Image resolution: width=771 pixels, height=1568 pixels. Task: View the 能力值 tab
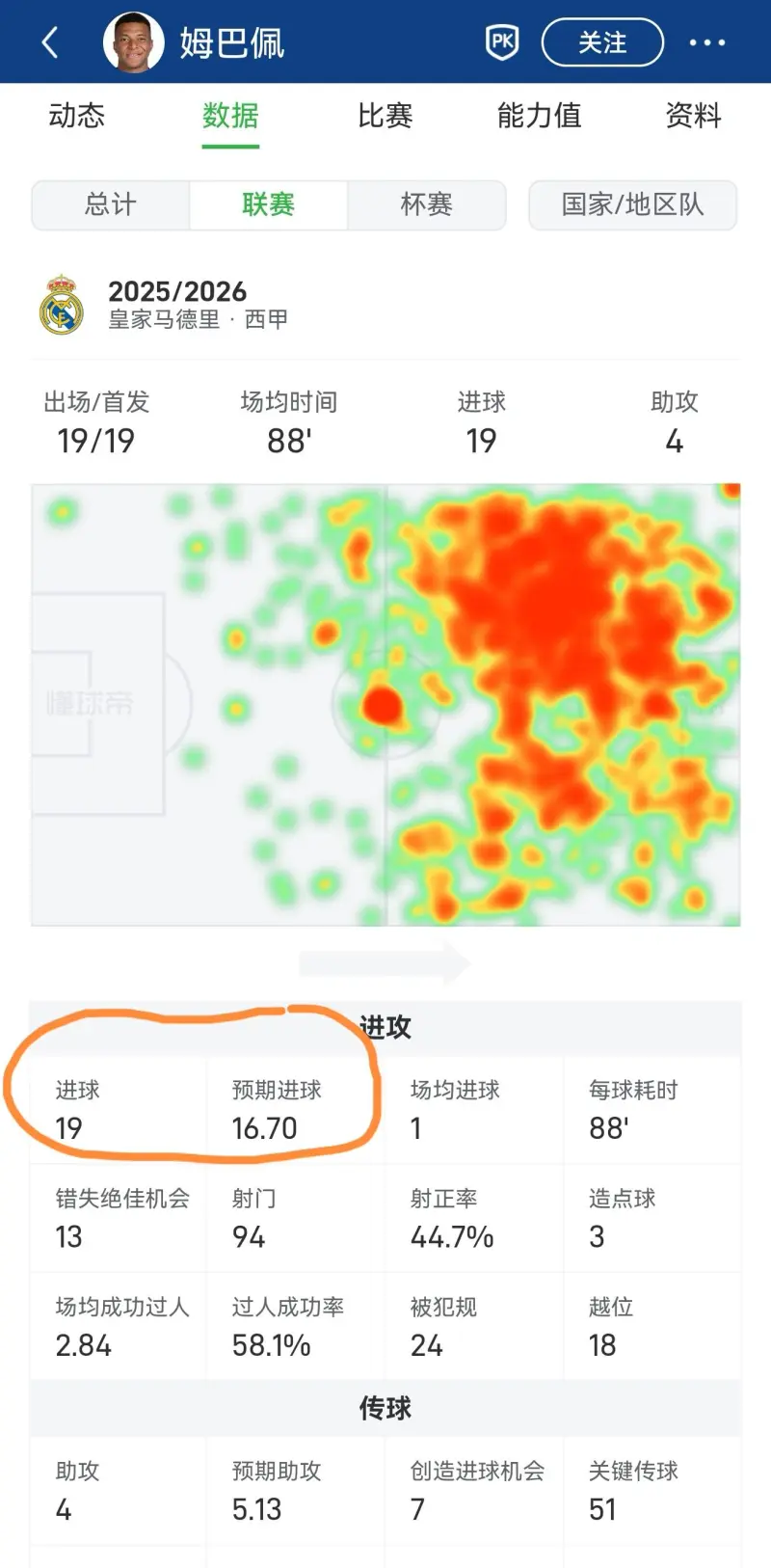coord(539,116)
